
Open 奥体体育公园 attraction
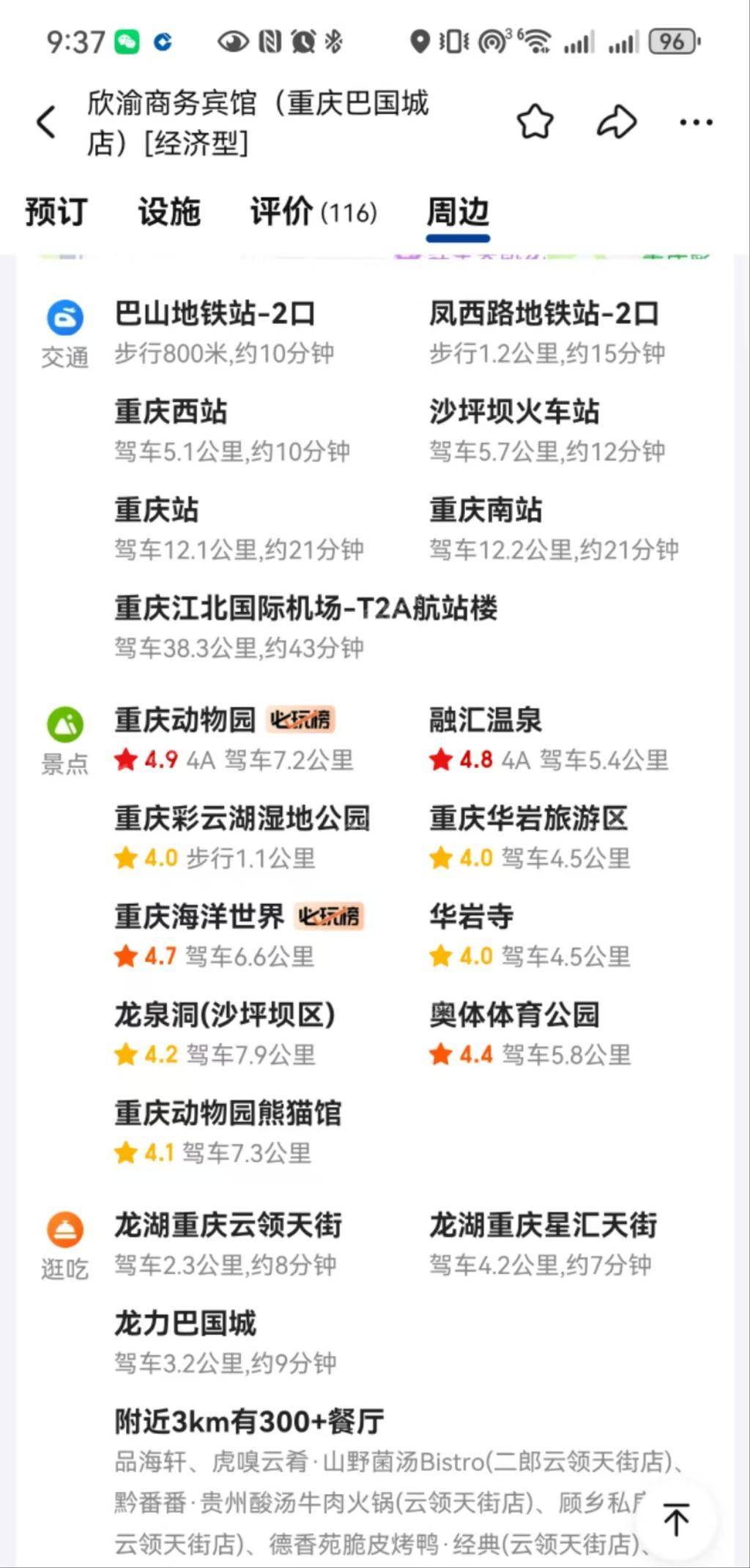[x=514, y=1015]
